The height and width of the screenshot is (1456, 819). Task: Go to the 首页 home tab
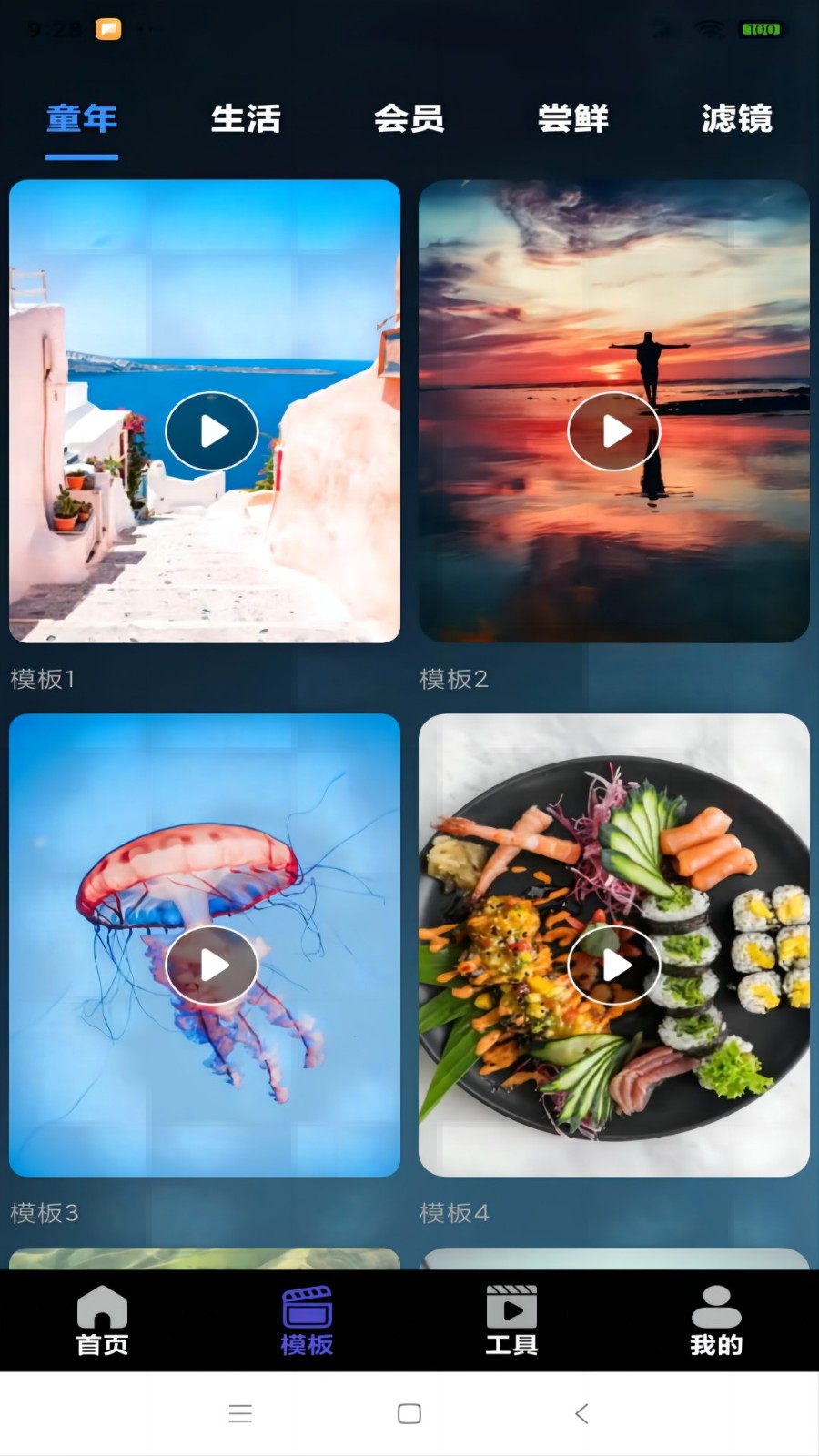[102, 1320]
